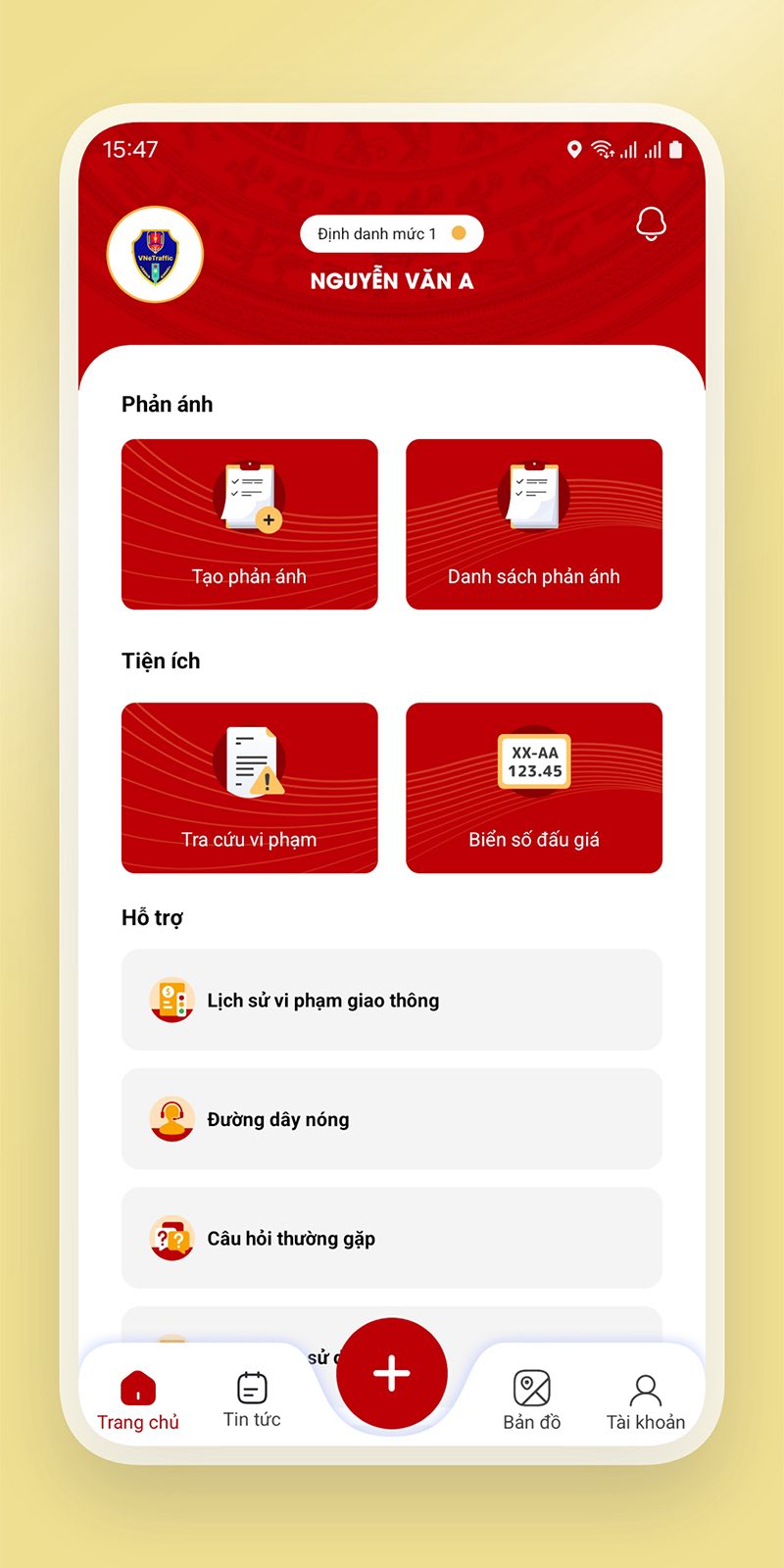Select the Đường dây nóng headset icon
This screenshot has width=784, height=1568.
pos(172,1118)
